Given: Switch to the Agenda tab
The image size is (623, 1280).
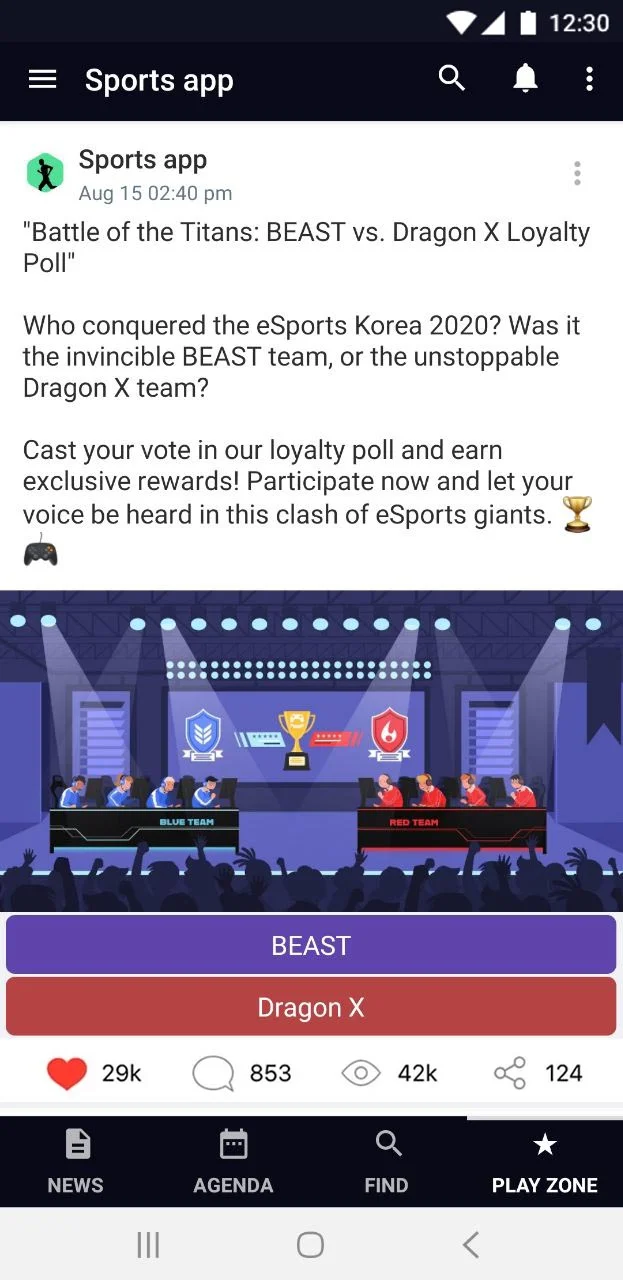Looking at the screenshot, I should 233,1162.
